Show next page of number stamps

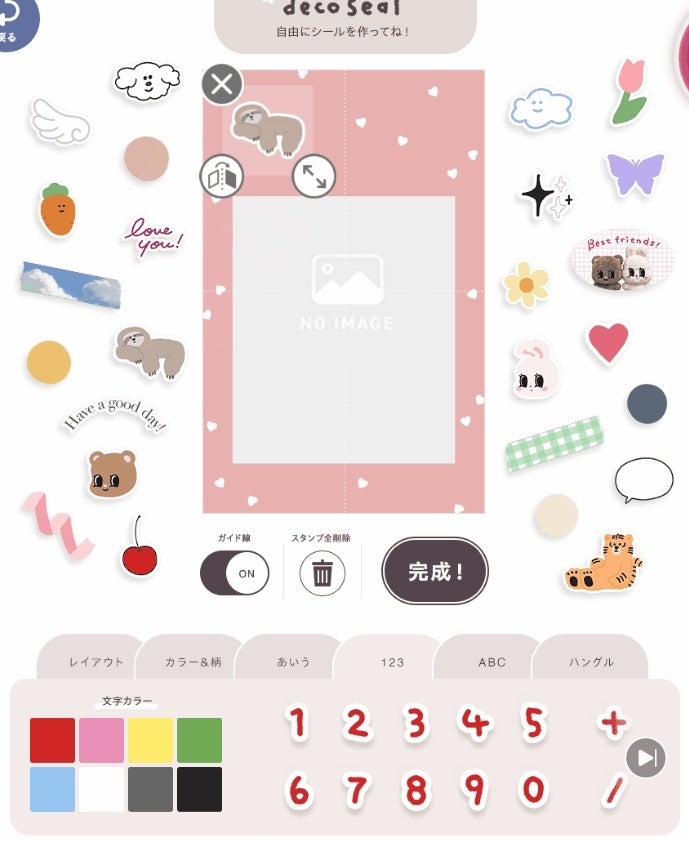(x=646, y=759)
